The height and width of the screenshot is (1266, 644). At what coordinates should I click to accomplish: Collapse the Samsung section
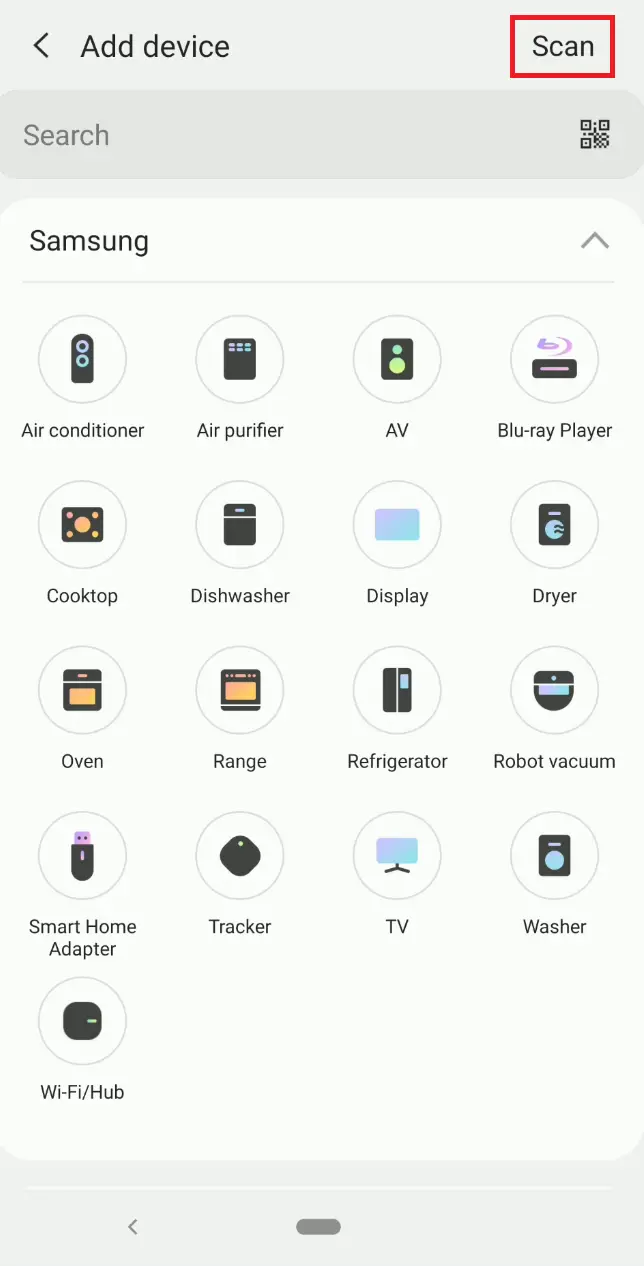click(x=595, y=241)
